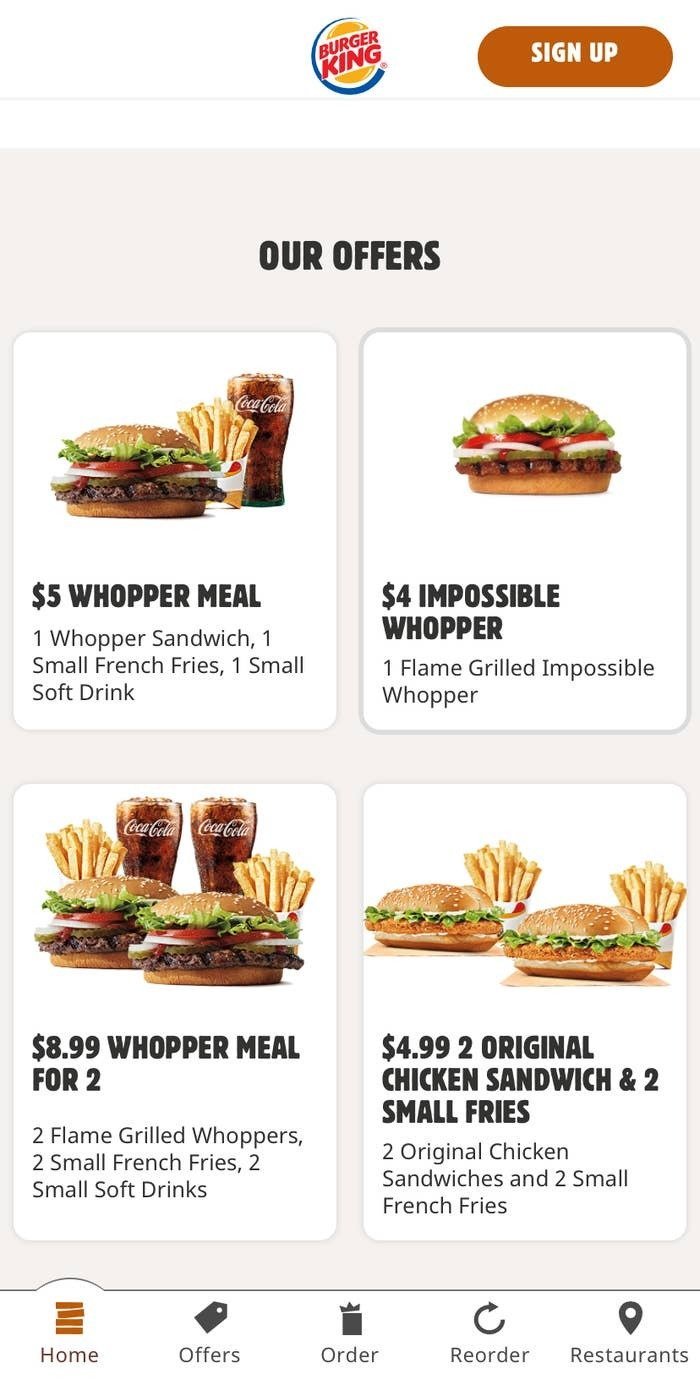The height and width of the screenshot is (1385, 700).
Task: Switch to the Reorder tab
Action: pos(489,1335)
